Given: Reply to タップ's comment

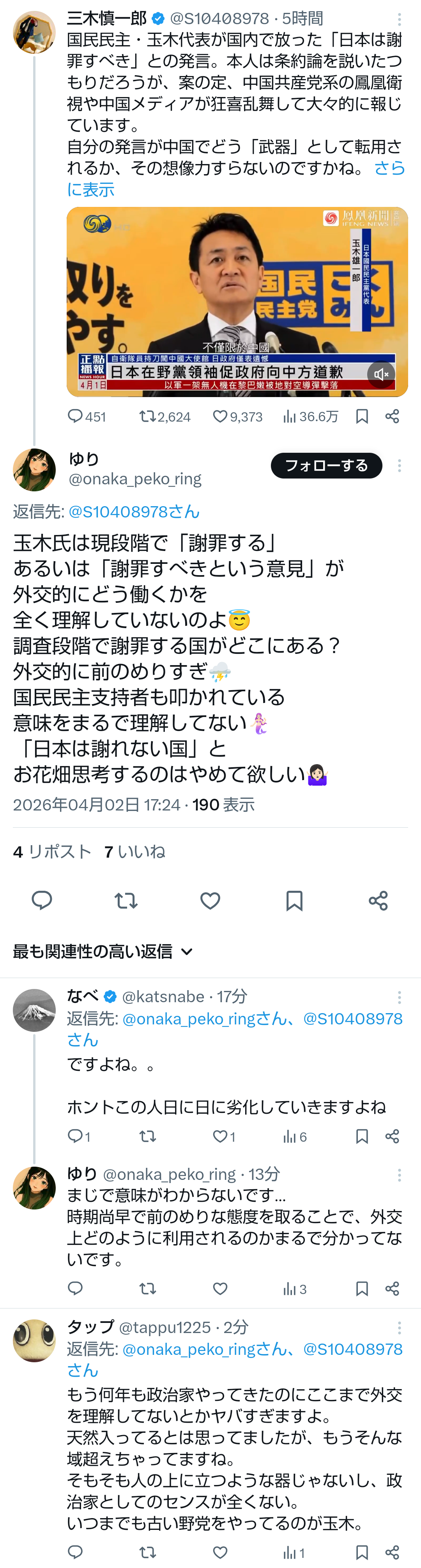Looking at the screenshot, I should pyautogui.click(x=75, y=1552).
